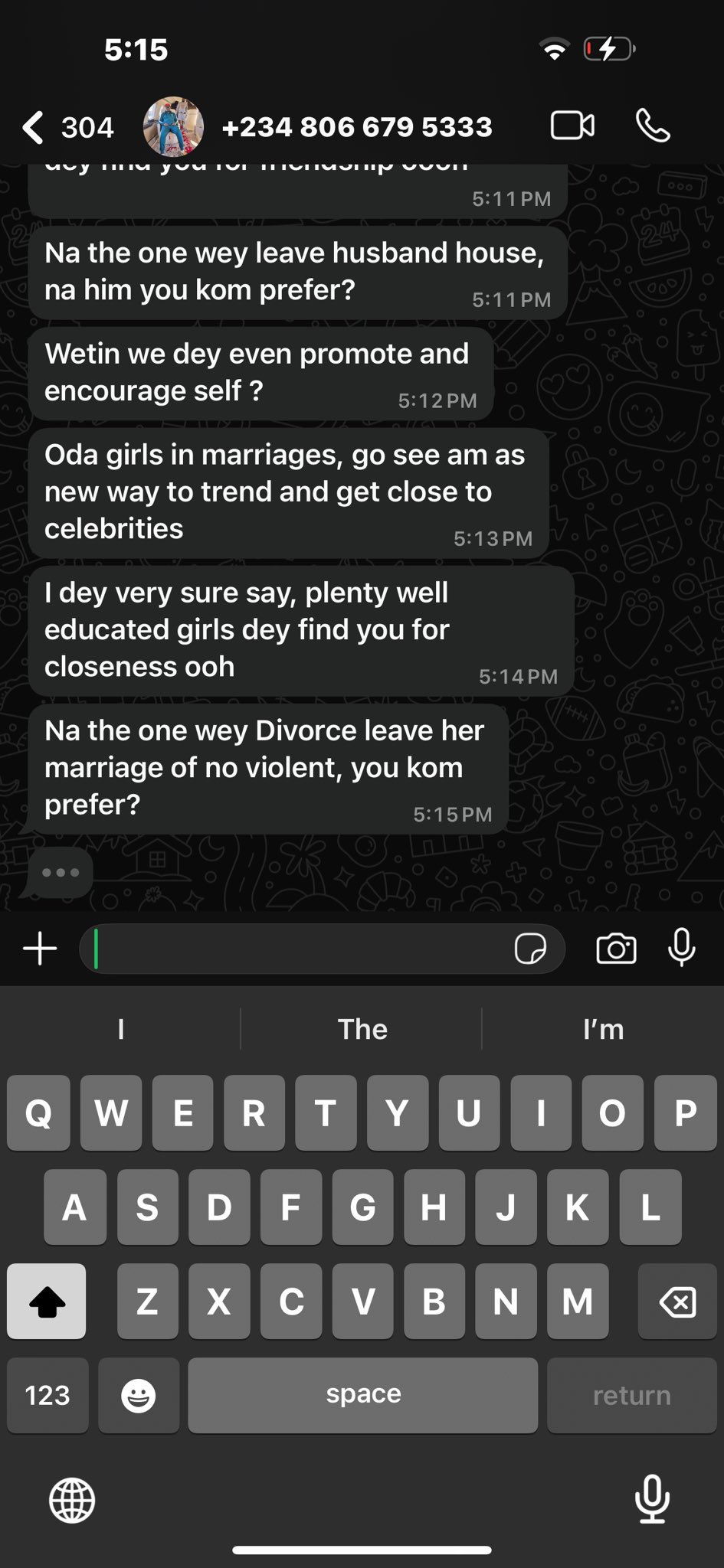The image size is (724, 1568).
Task: Switch to the 123 number keyboard
Action: 48,1395
